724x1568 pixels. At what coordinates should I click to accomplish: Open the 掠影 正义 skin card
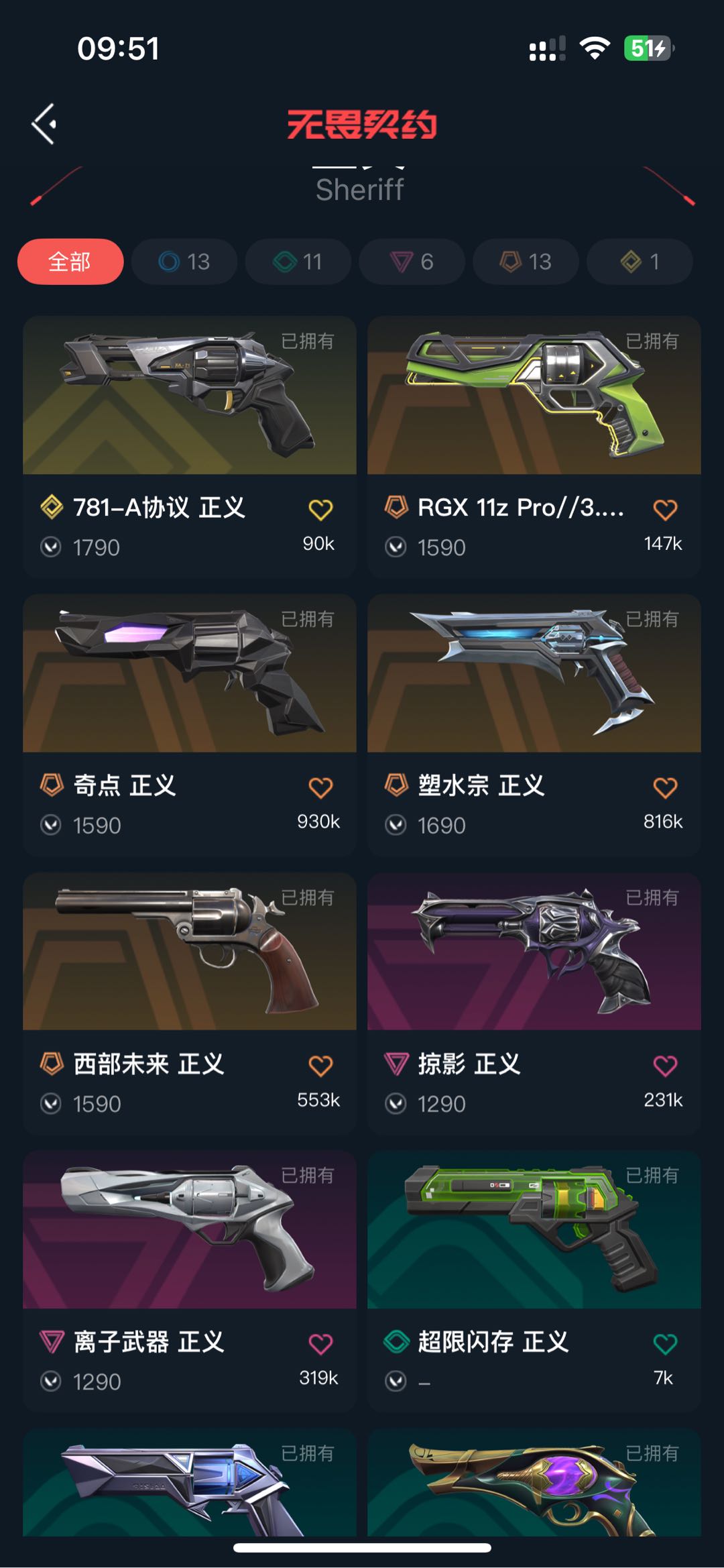tap(534, 952)
